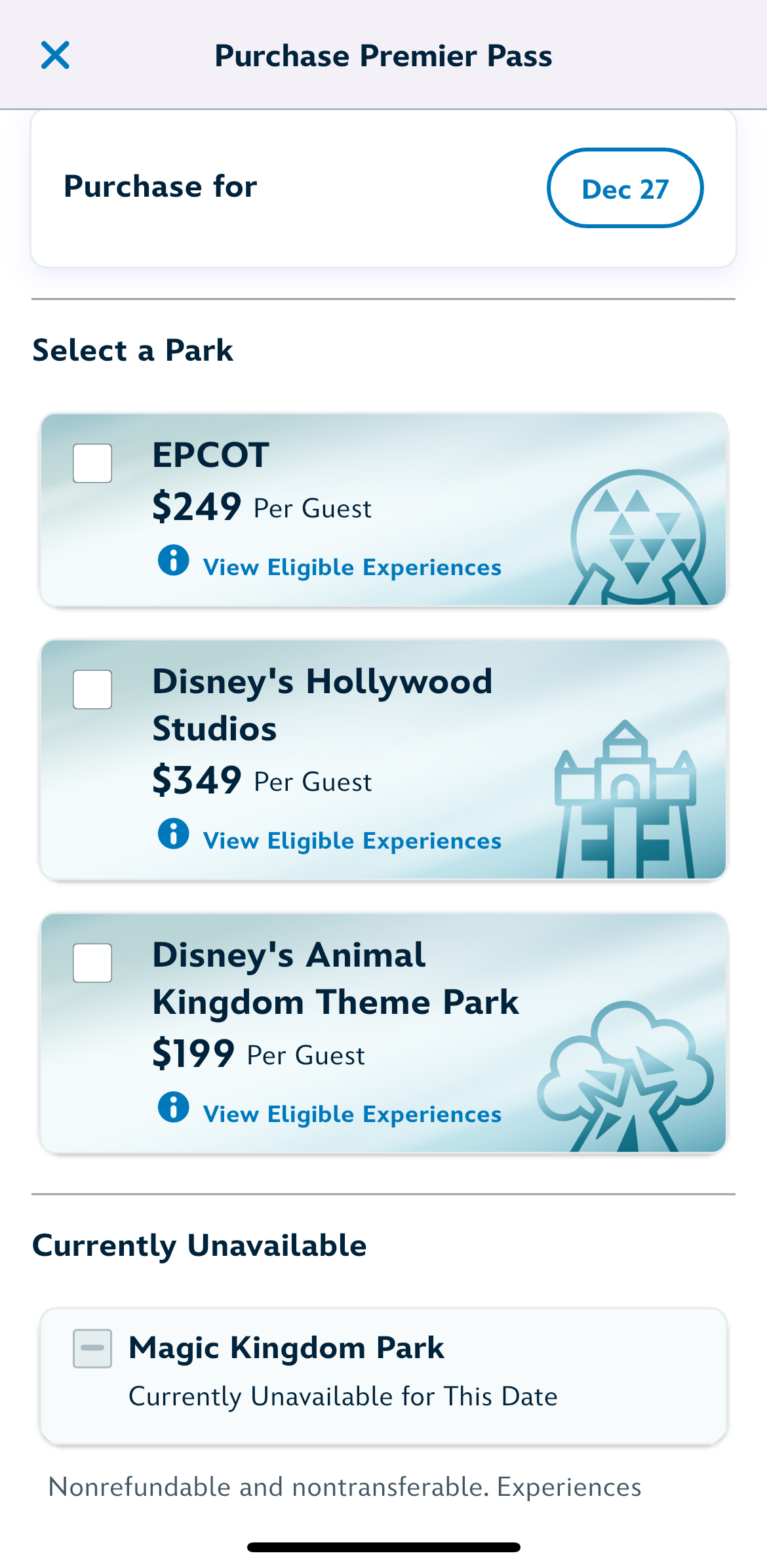
Task: Tick Disney's Animal Kingdom Theme Park checkbox
Action: tap(92, 963)
